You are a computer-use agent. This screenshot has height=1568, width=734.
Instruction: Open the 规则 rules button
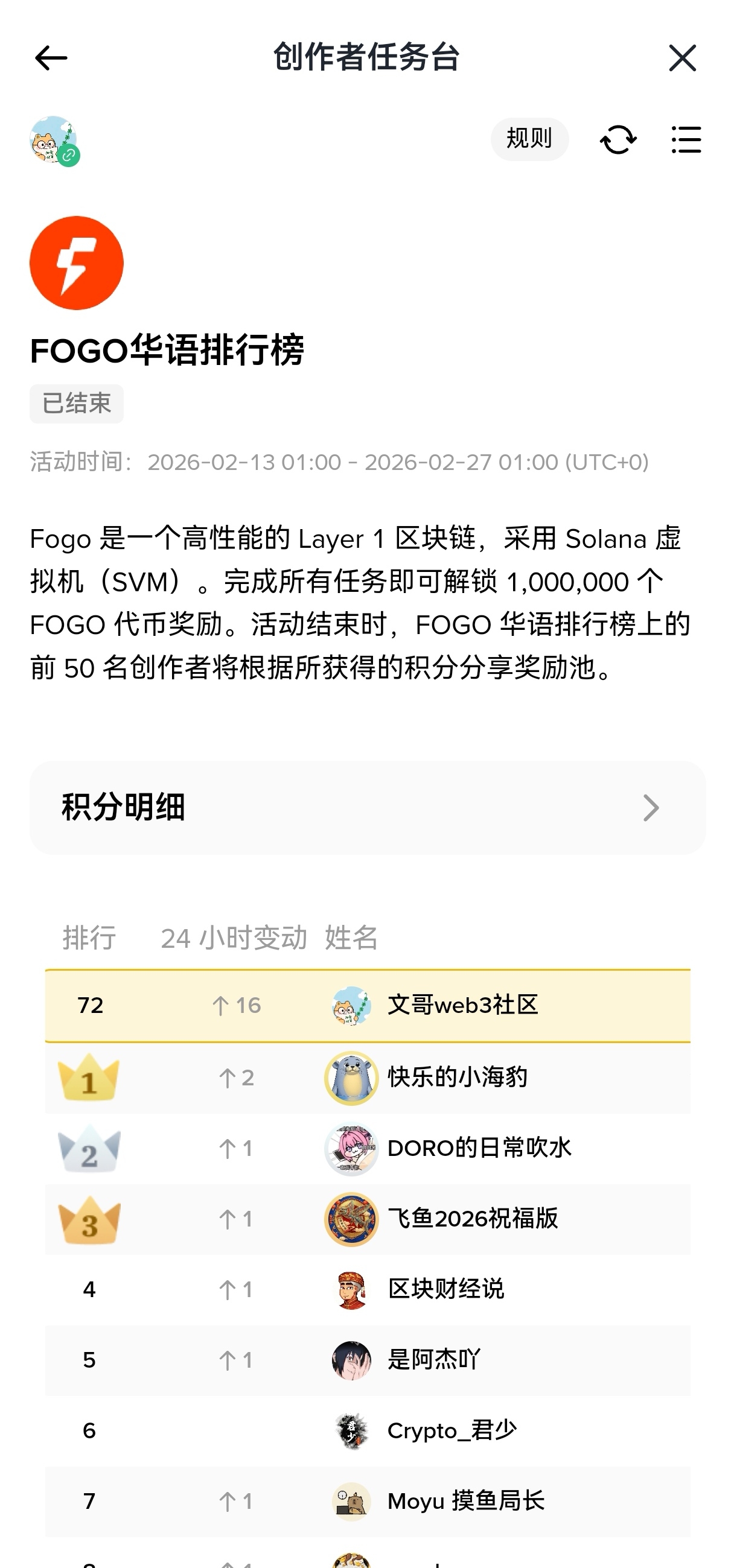(529, 139)
